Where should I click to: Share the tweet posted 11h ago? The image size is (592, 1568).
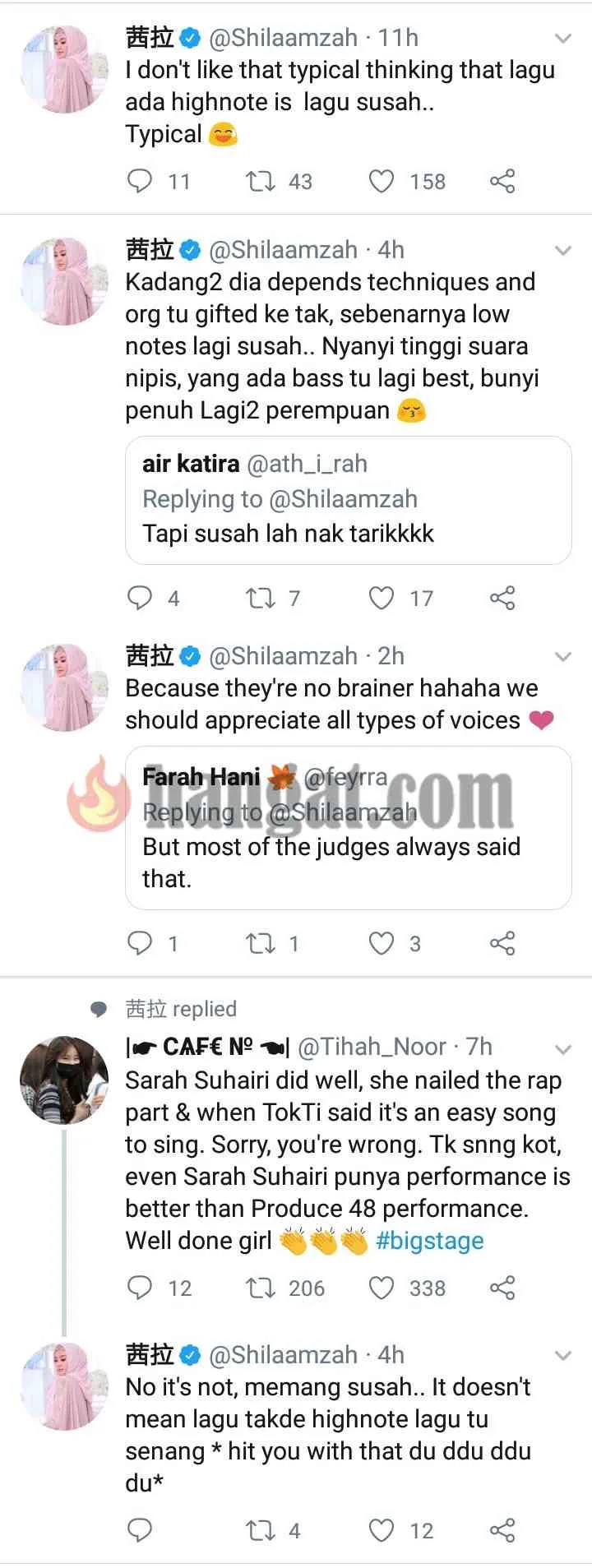[x=502, y=181]
